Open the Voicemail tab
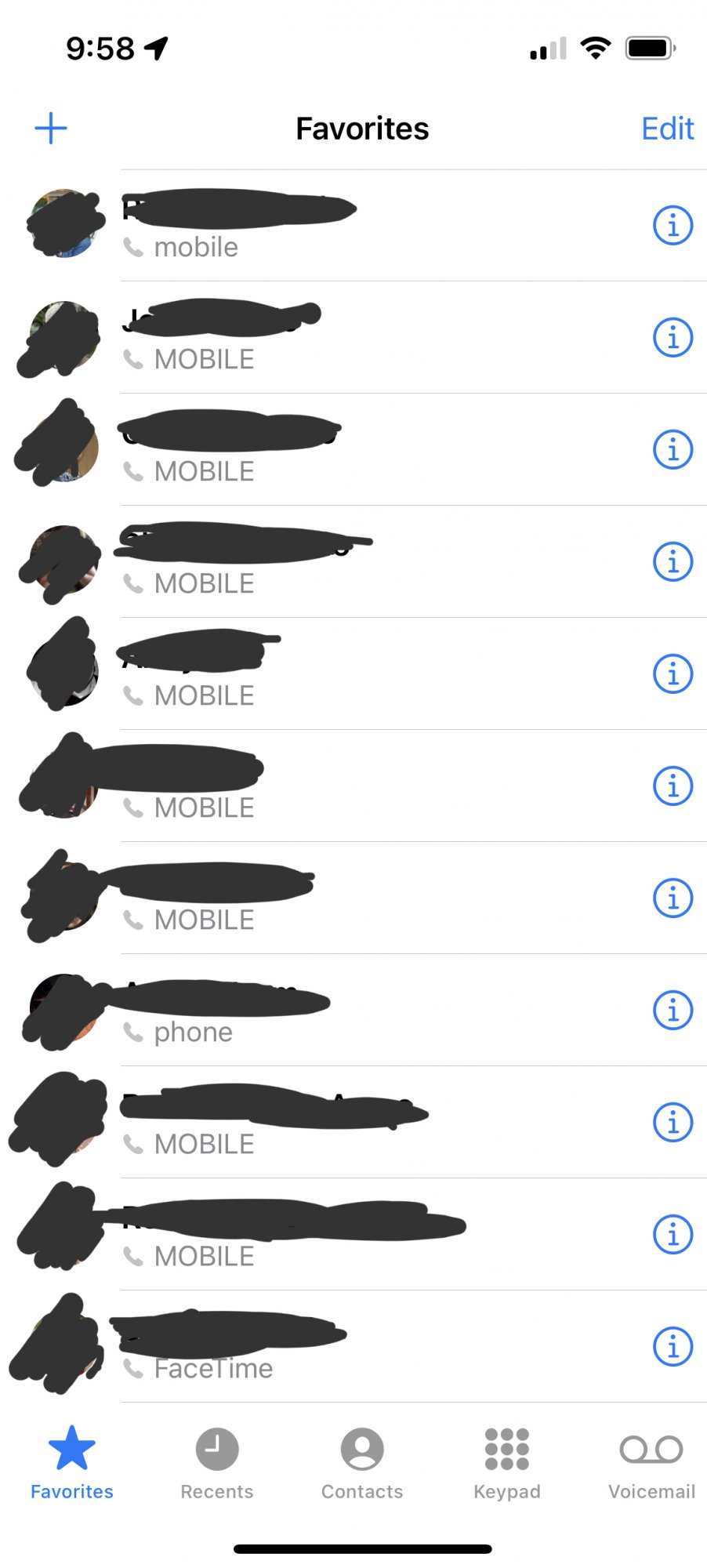 [x=651, y=1463]
